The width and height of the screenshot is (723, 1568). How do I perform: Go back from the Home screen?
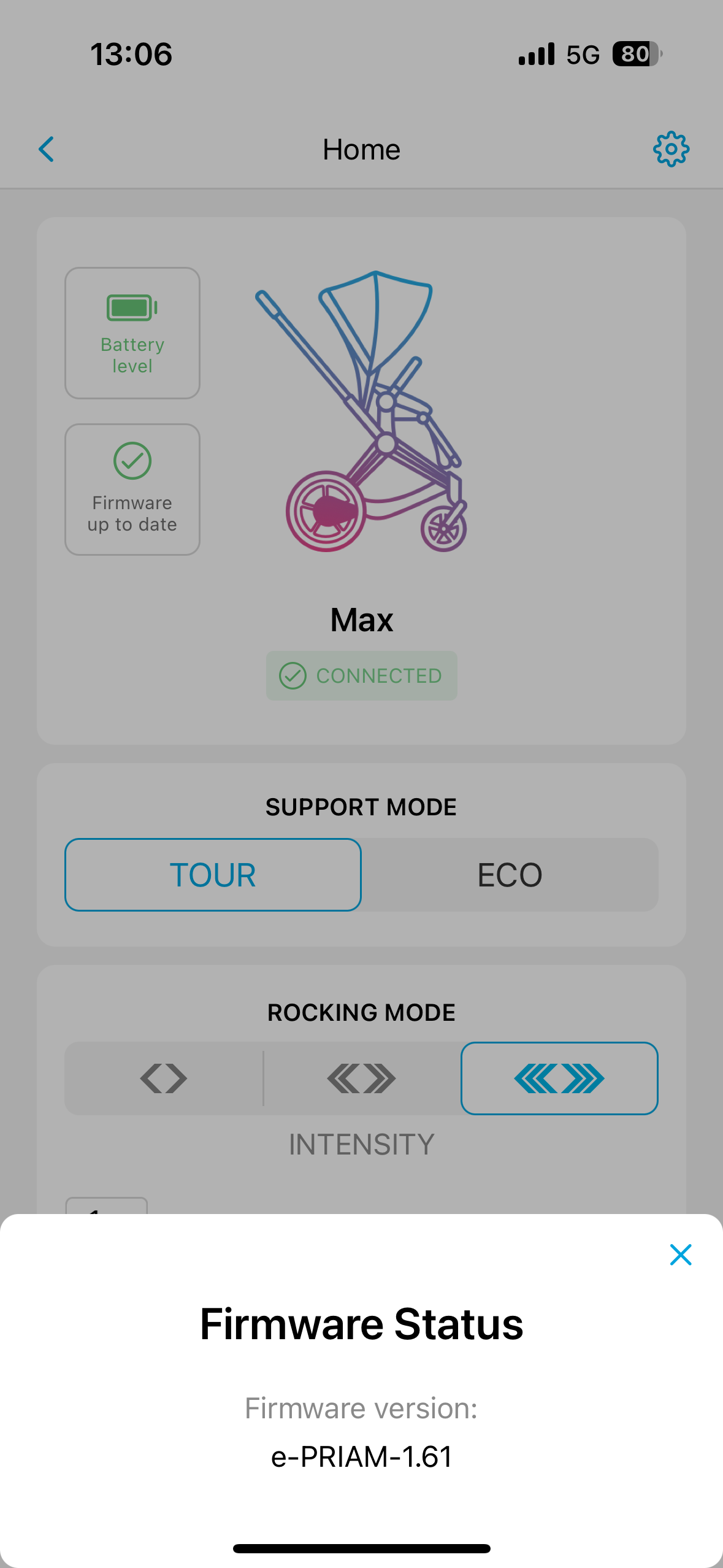(47, 149)
